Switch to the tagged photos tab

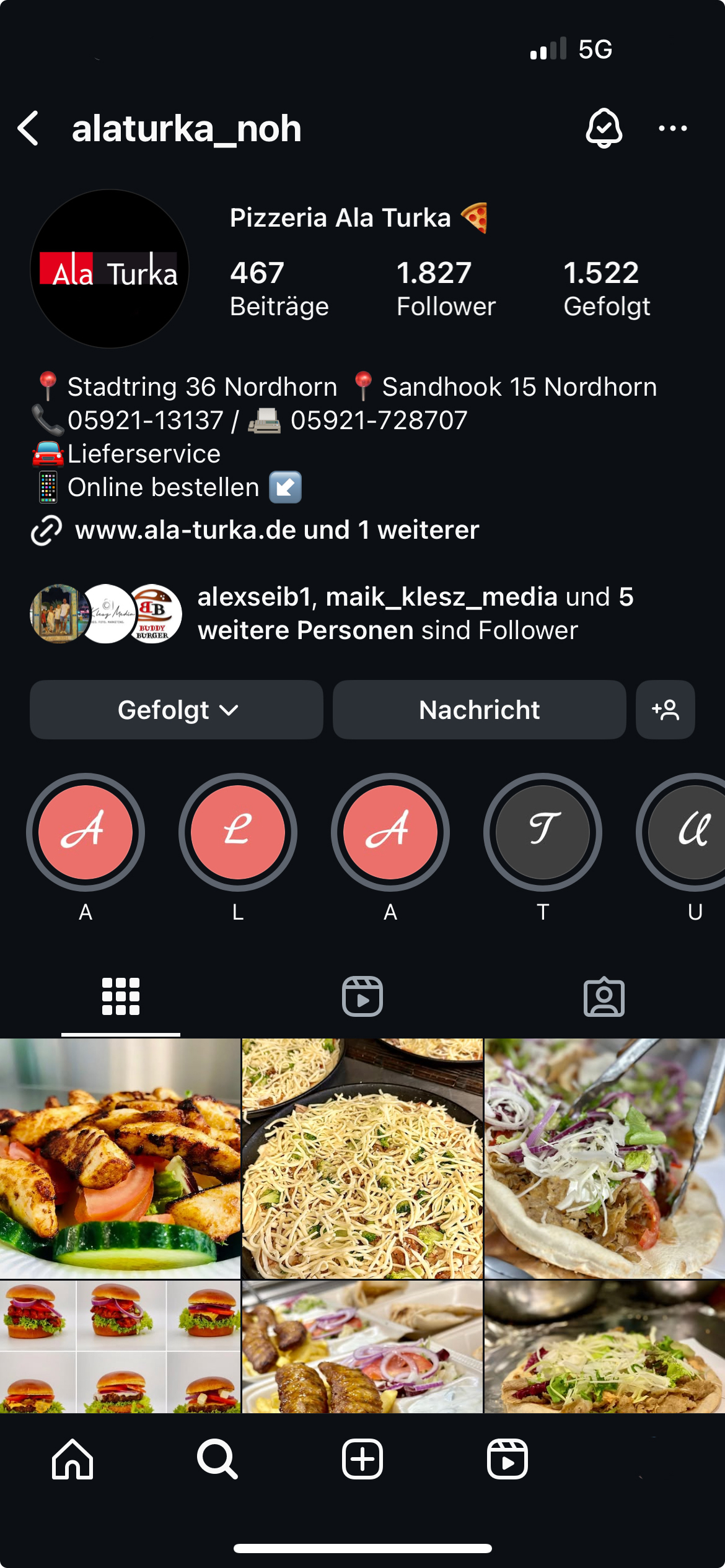pyautogui.click(x=604, y=996)
